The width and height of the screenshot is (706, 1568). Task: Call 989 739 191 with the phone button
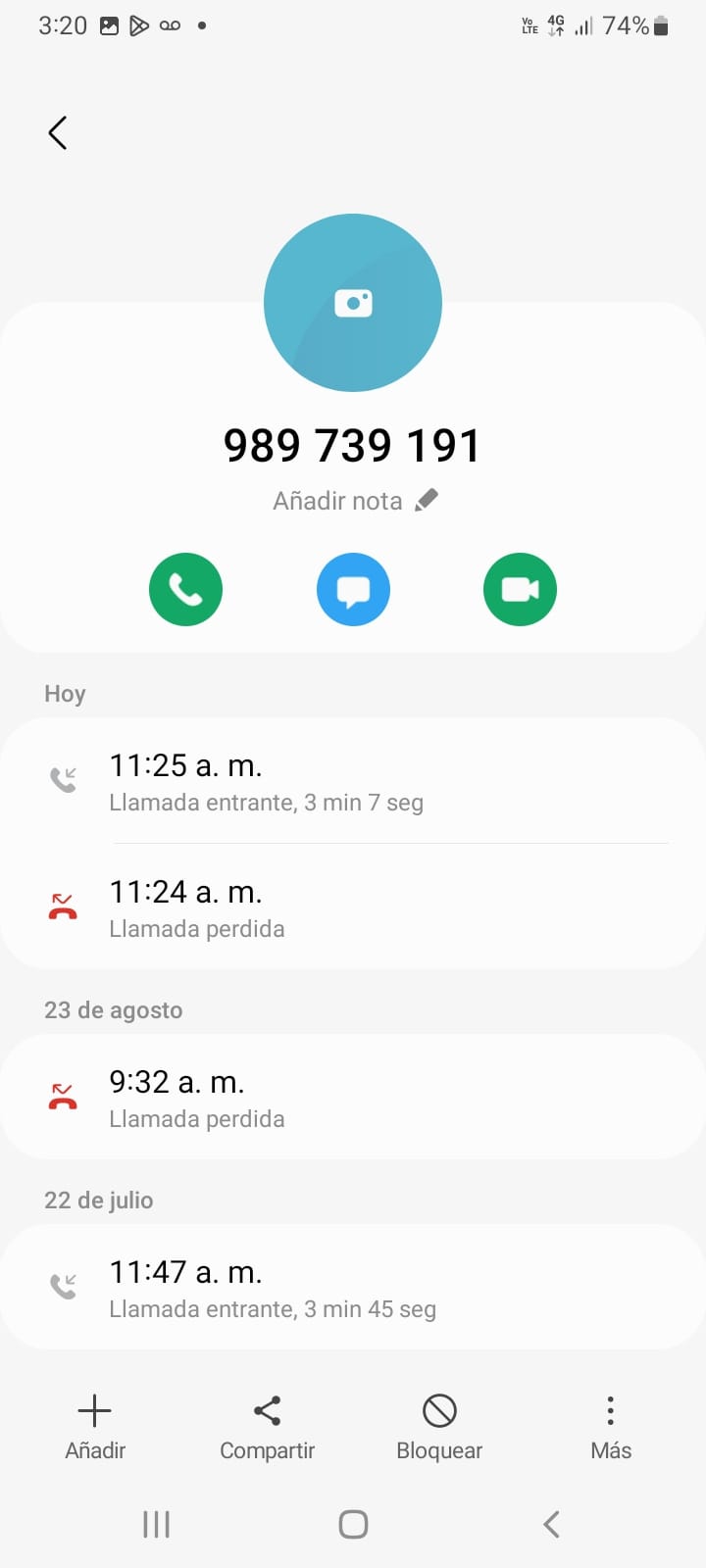(x=185, y=589)
